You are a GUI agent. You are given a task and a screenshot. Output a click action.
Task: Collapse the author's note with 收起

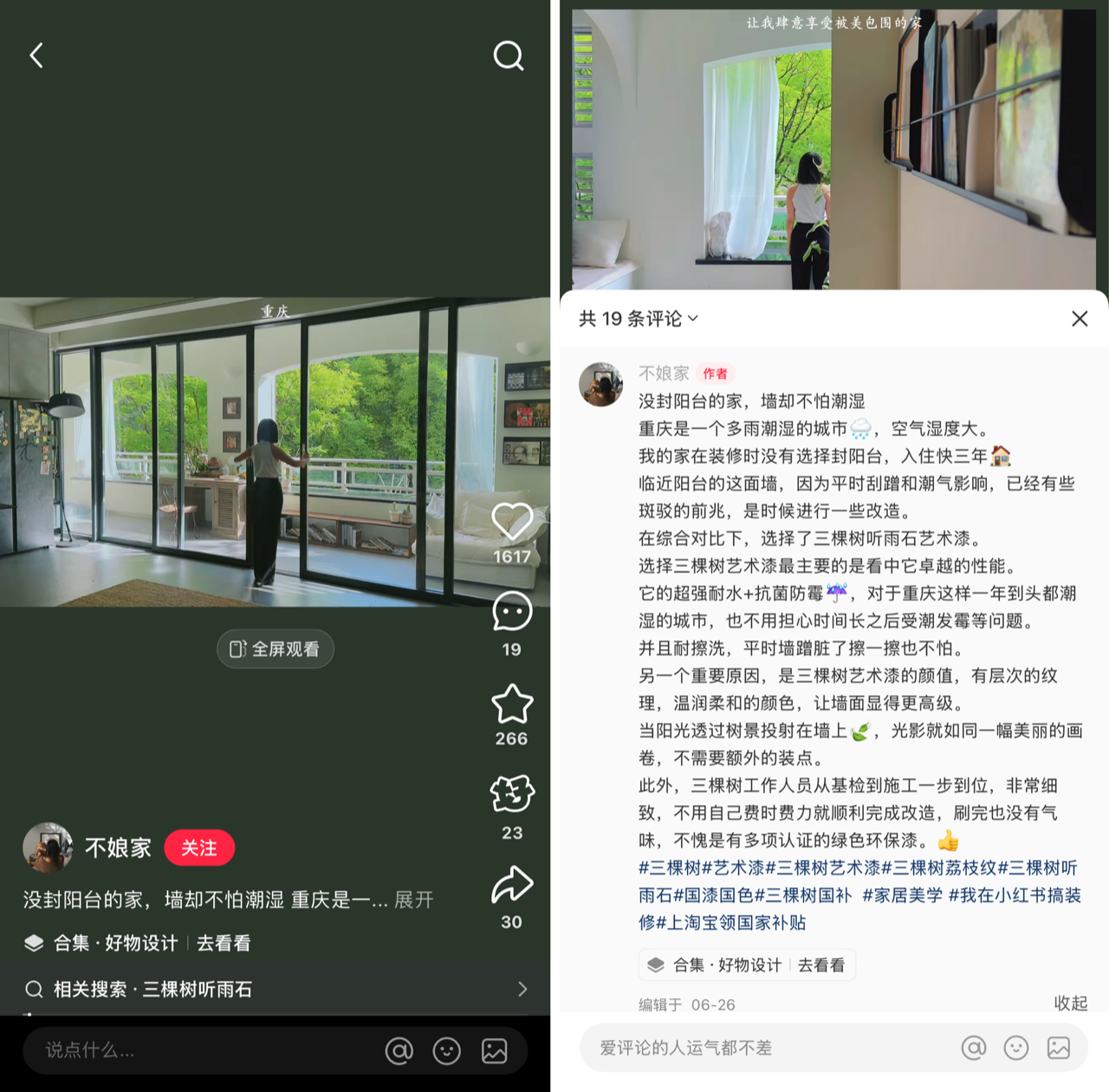(x=1070, y=1003)
